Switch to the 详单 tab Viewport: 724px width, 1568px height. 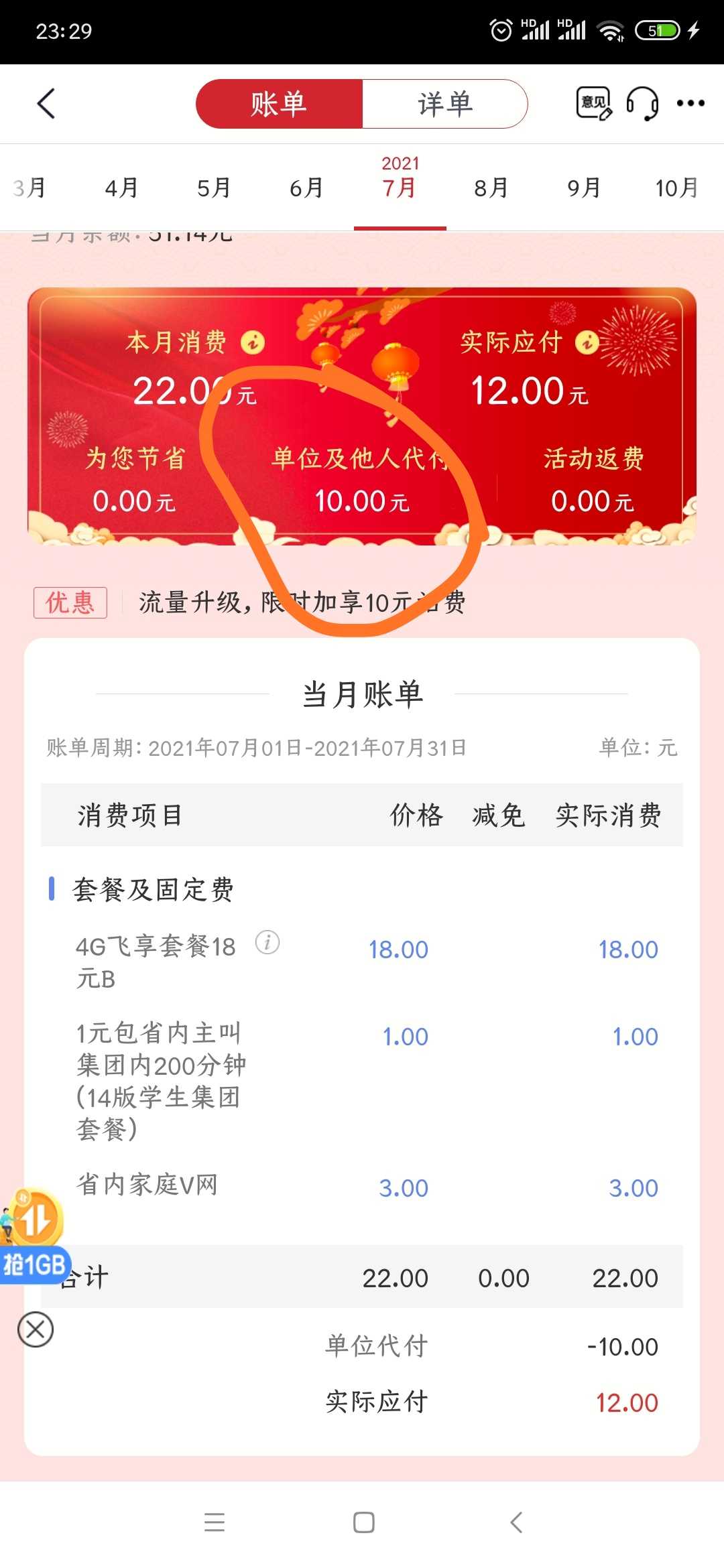pos(445,104)
